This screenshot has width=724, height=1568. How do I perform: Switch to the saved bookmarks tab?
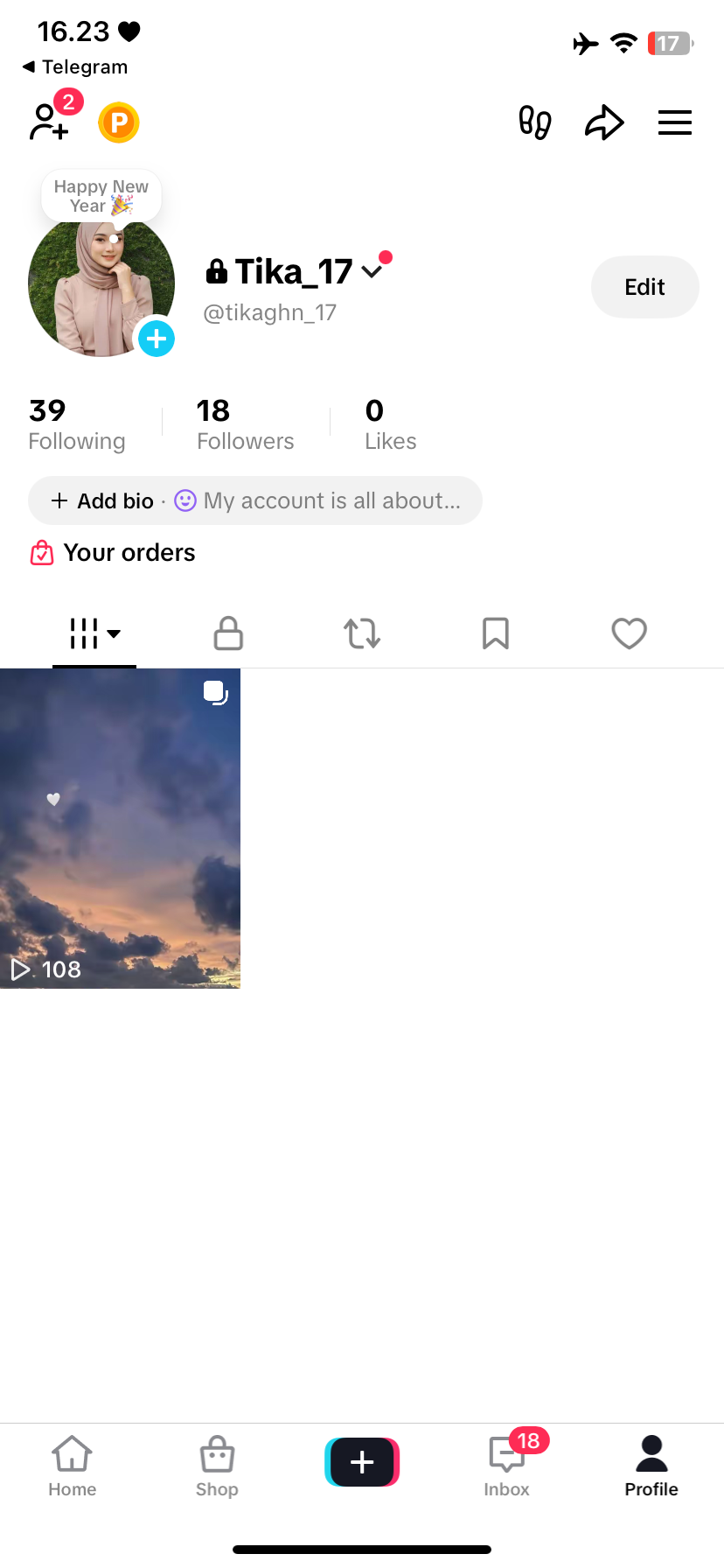496,633
